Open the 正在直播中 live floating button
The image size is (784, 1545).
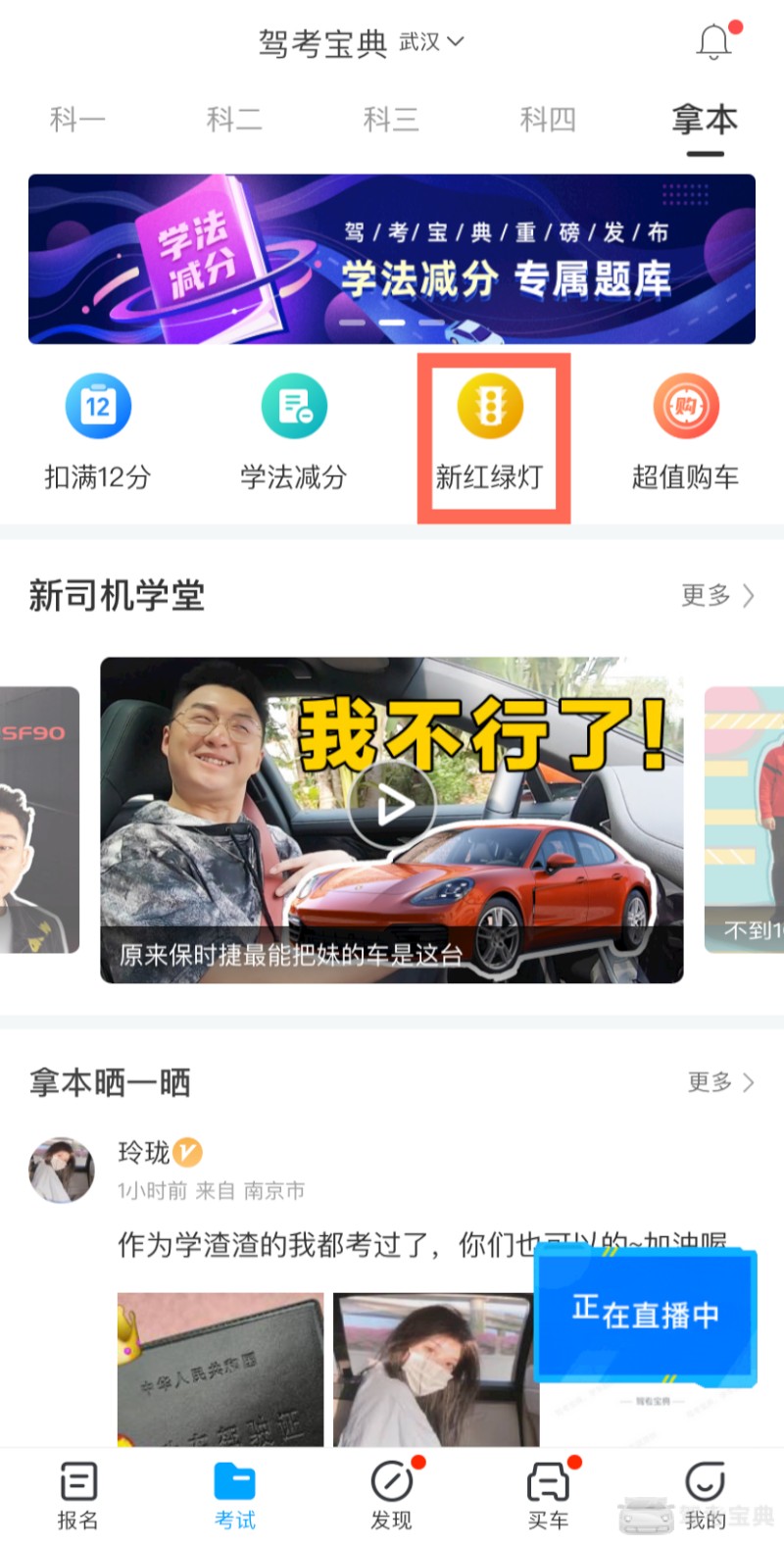click(x=646, y=1315)
